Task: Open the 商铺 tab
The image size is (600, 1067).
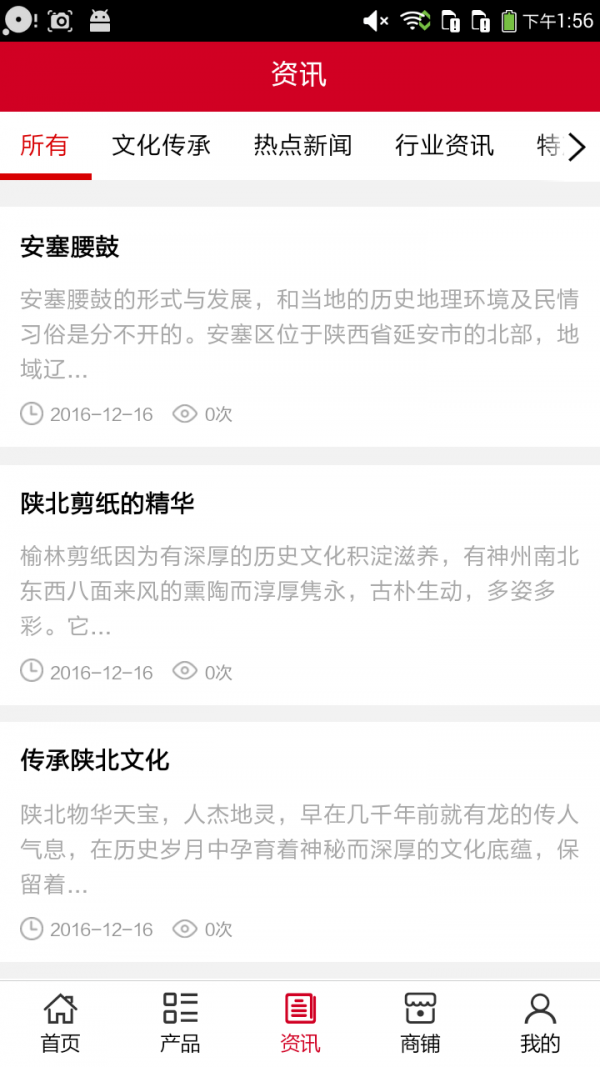Action: tap(420, 1023)
